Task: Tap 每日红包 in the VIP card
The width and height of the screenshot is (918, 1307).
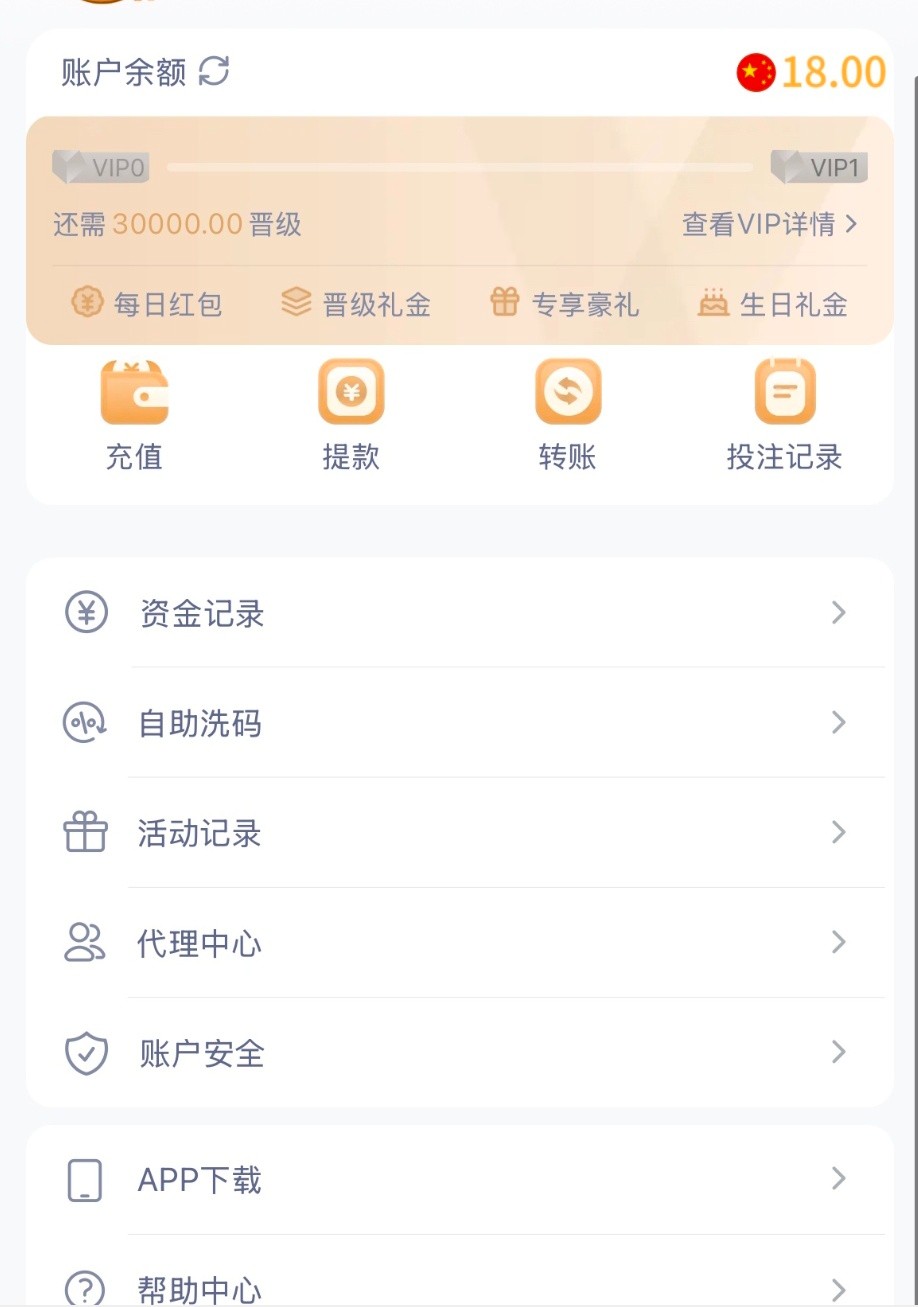Action: click(147, 304)
